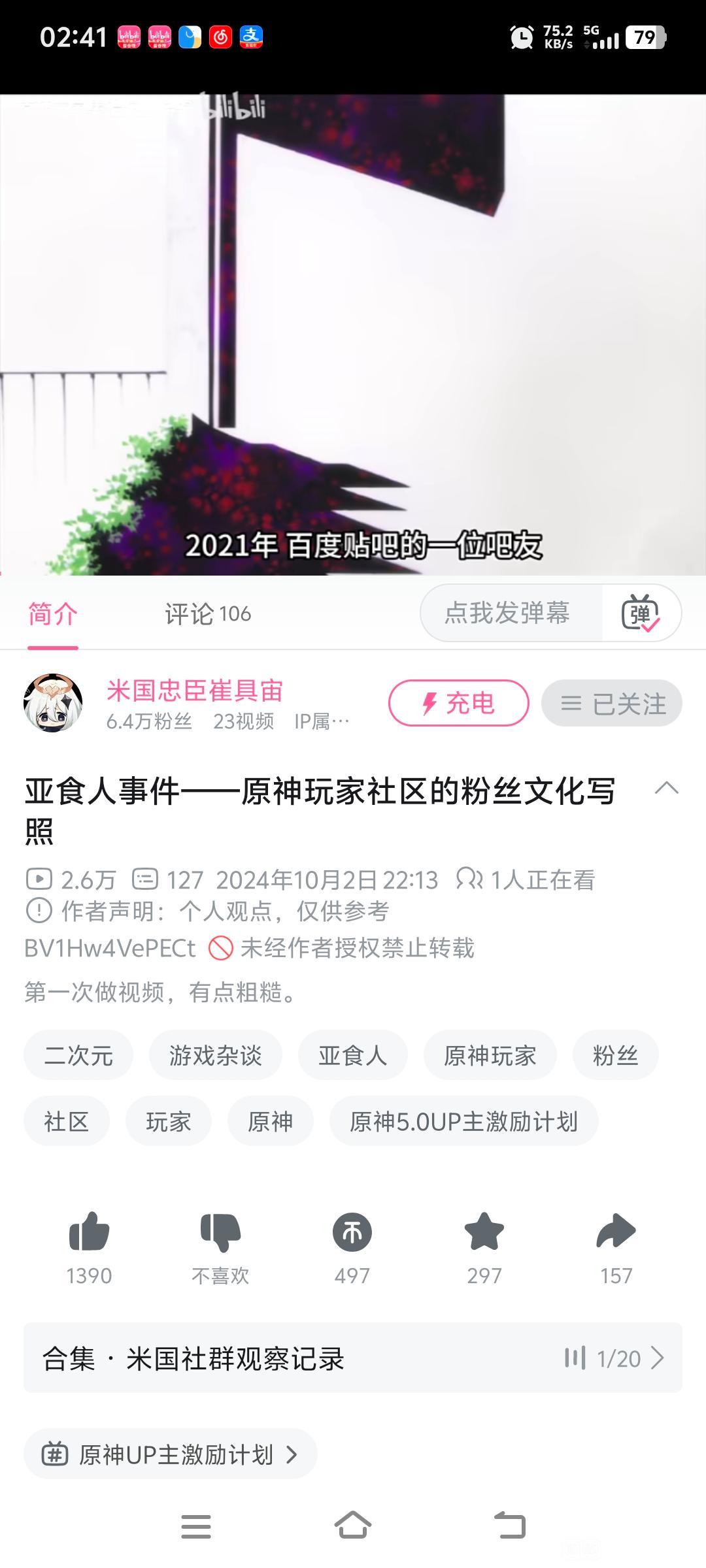Tap the 不喜欢 dislike icon
The height and width of the screenshot is (1568, 706).
coord(220,1232)
